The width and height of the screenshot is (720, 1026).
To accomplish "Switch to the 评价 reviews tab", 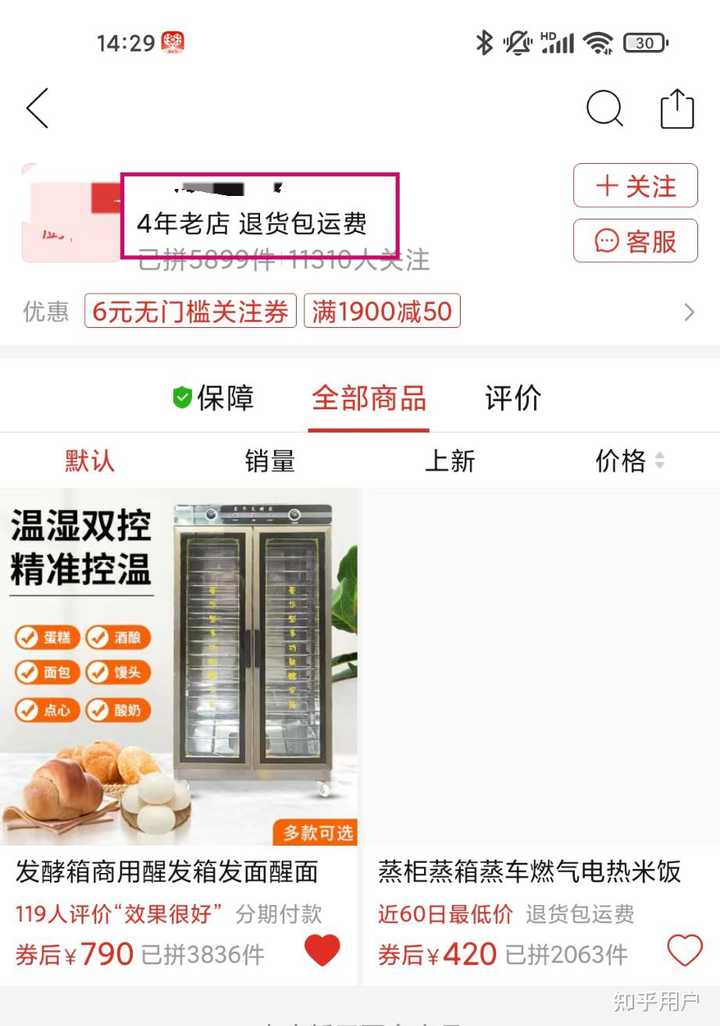I will click(513, 398).
